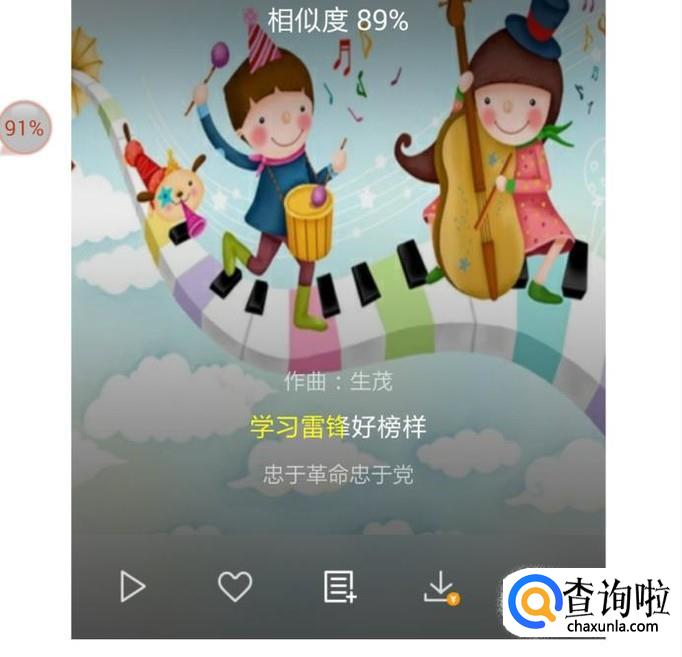
Task: Download the song
Action: pos(440,587)
